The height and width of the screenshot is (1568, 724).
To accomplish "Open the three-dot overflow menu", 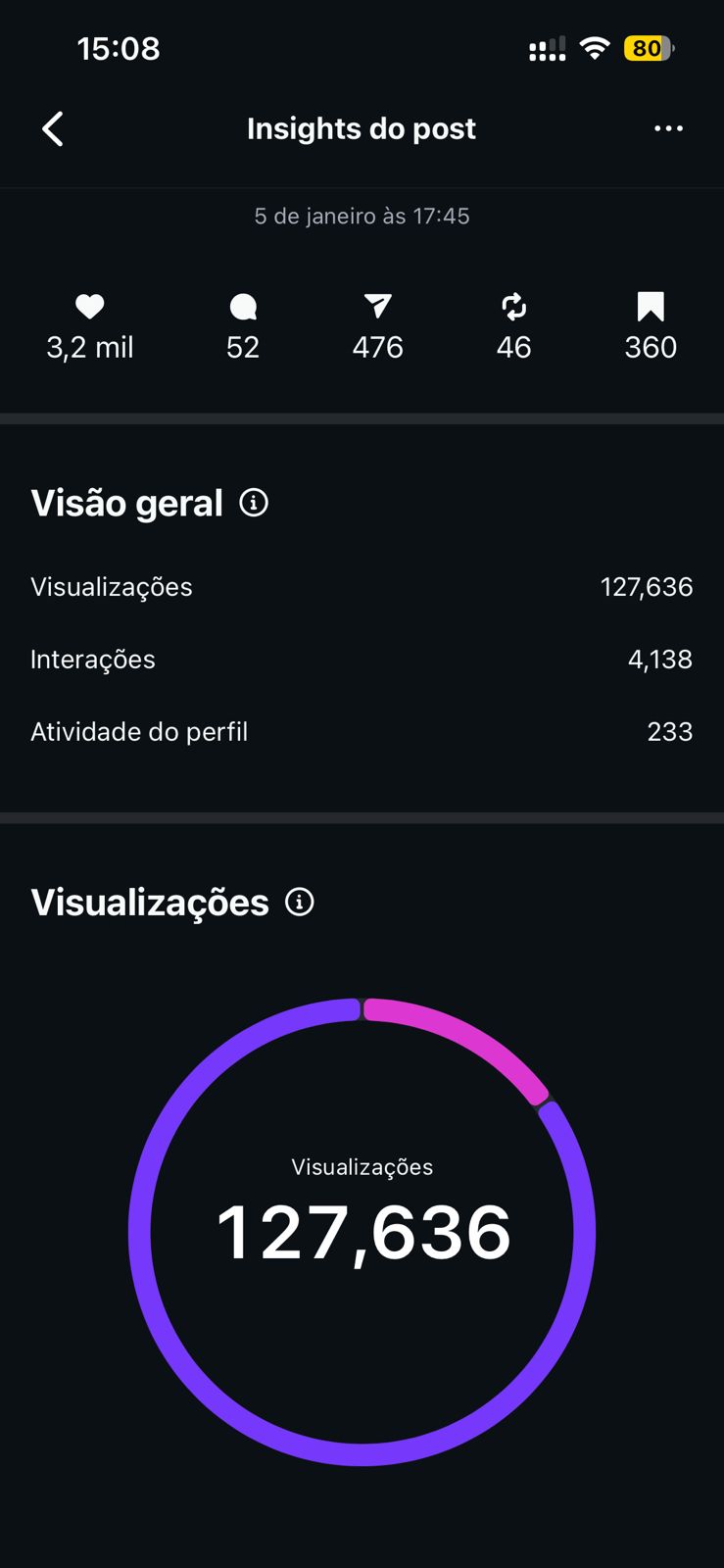I will tap(668, 128).
